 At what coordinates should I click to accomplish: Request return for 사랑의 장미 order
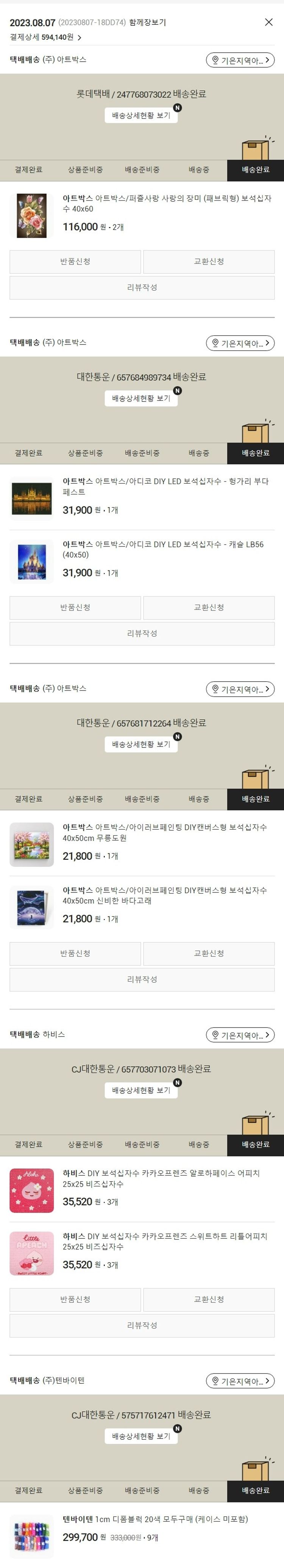point(75,262)
